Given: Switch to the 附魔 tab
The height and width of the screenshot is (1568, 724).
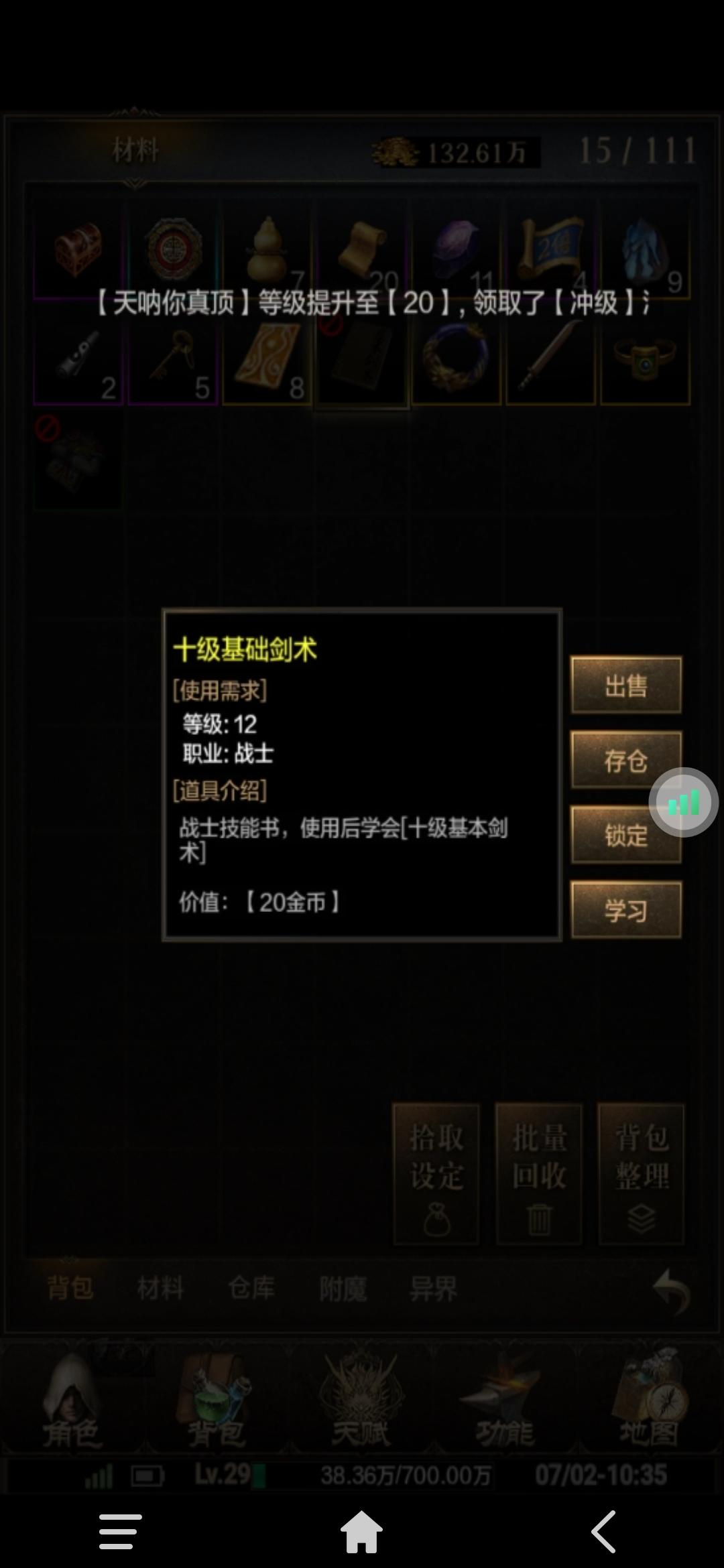Looking at the screenshot, I should (343, 1288).
